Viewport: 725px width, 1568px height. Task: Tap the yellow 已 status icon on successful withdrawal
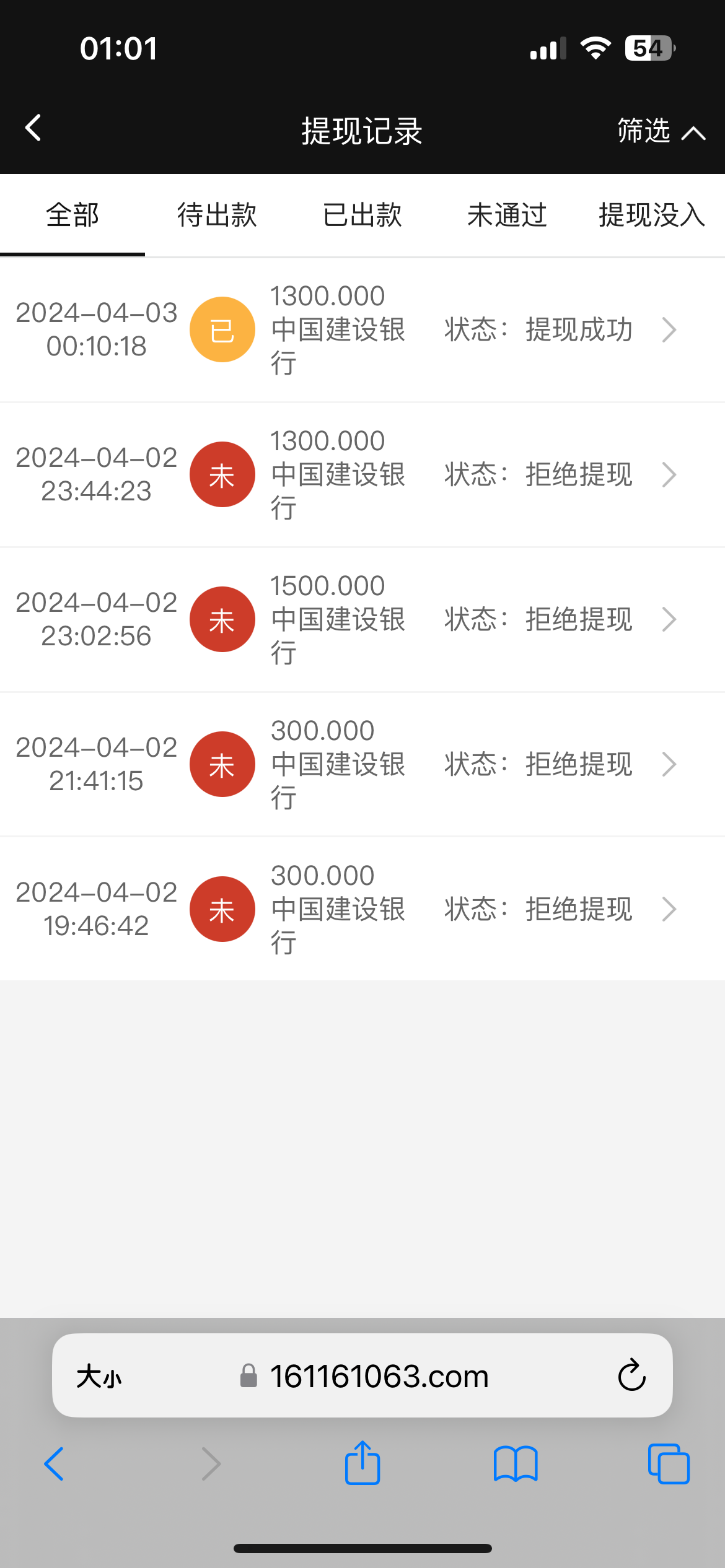click(222, 329)
